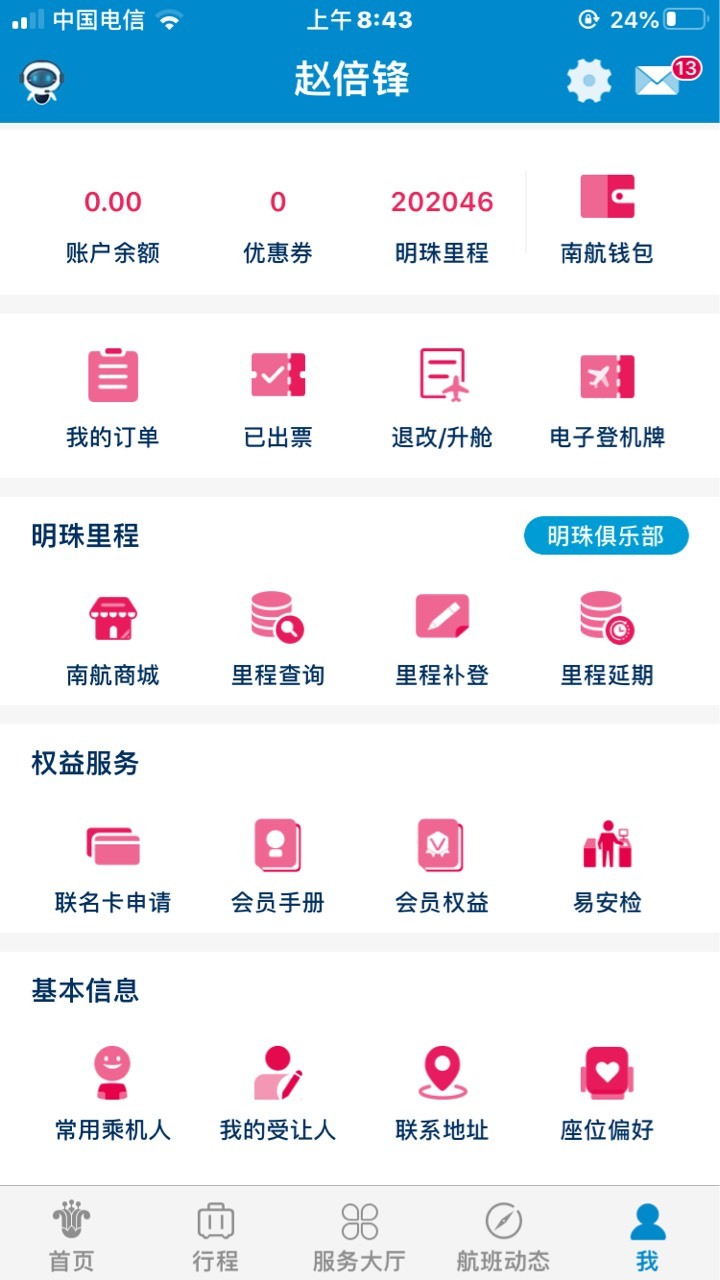Open 易安检 service

tap(607, 866)
